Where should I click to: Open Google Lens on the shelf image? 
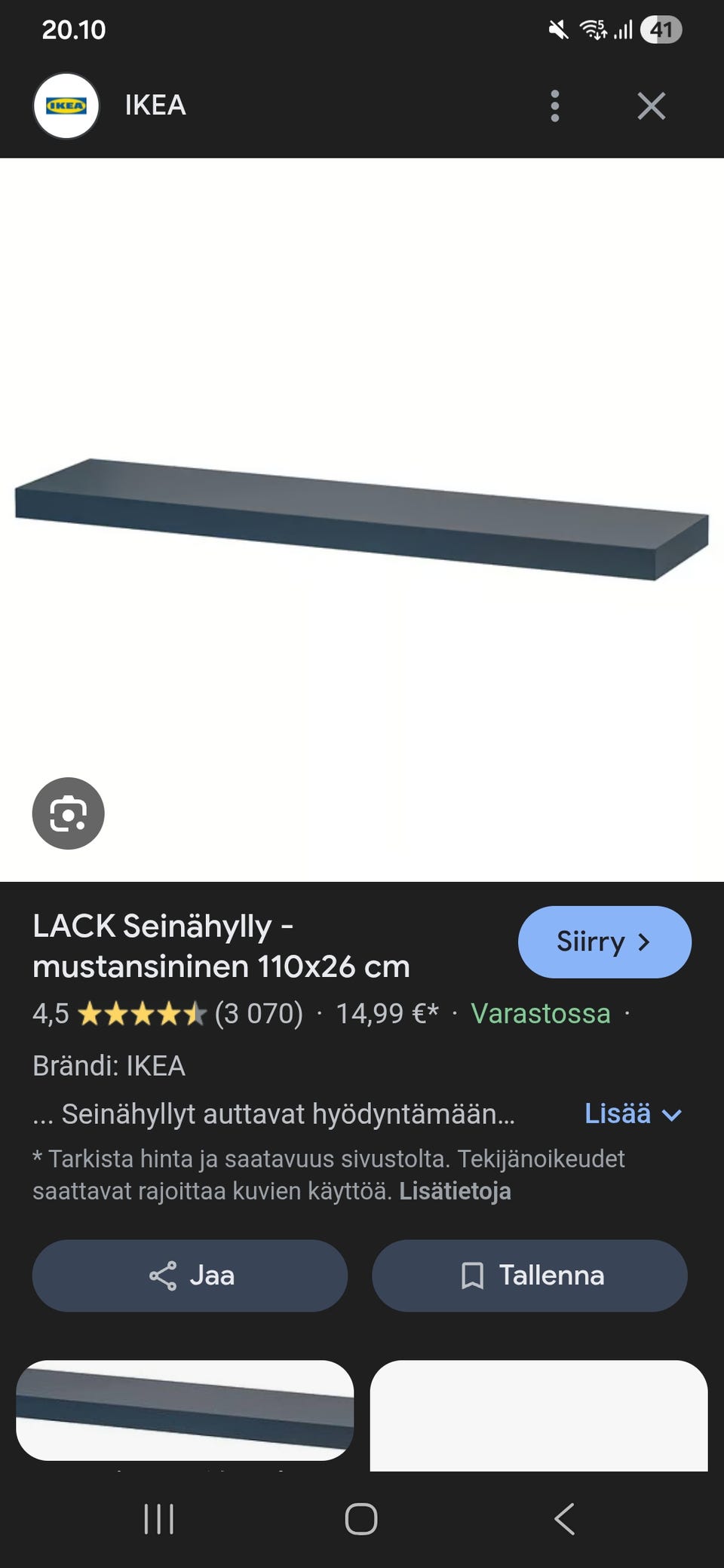(x=68, y=814)
